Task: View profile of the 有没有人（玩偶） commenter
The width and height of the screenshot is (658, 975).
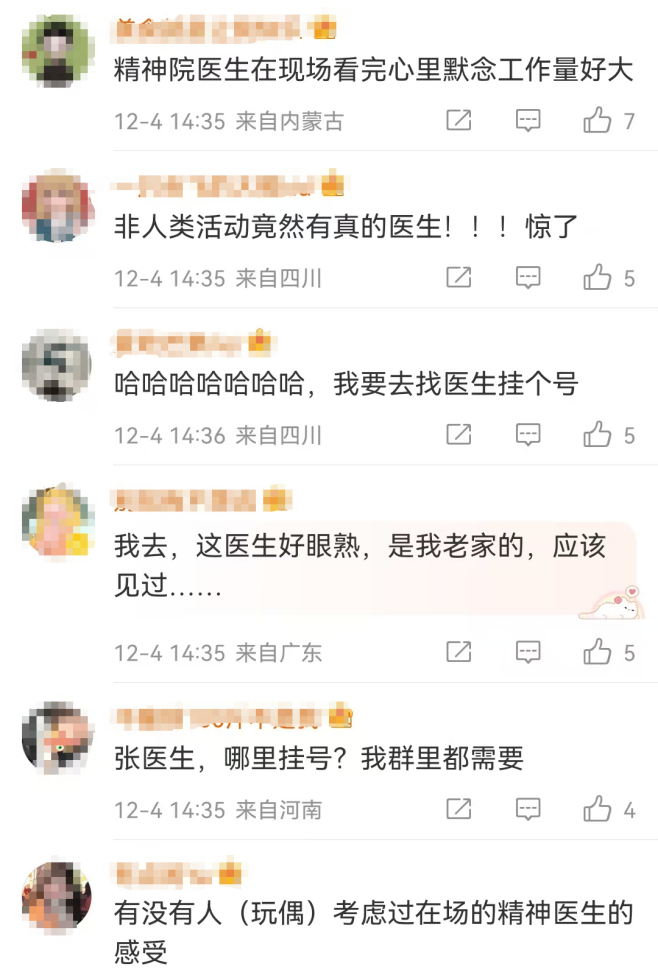Action: (x=56, y=895)
